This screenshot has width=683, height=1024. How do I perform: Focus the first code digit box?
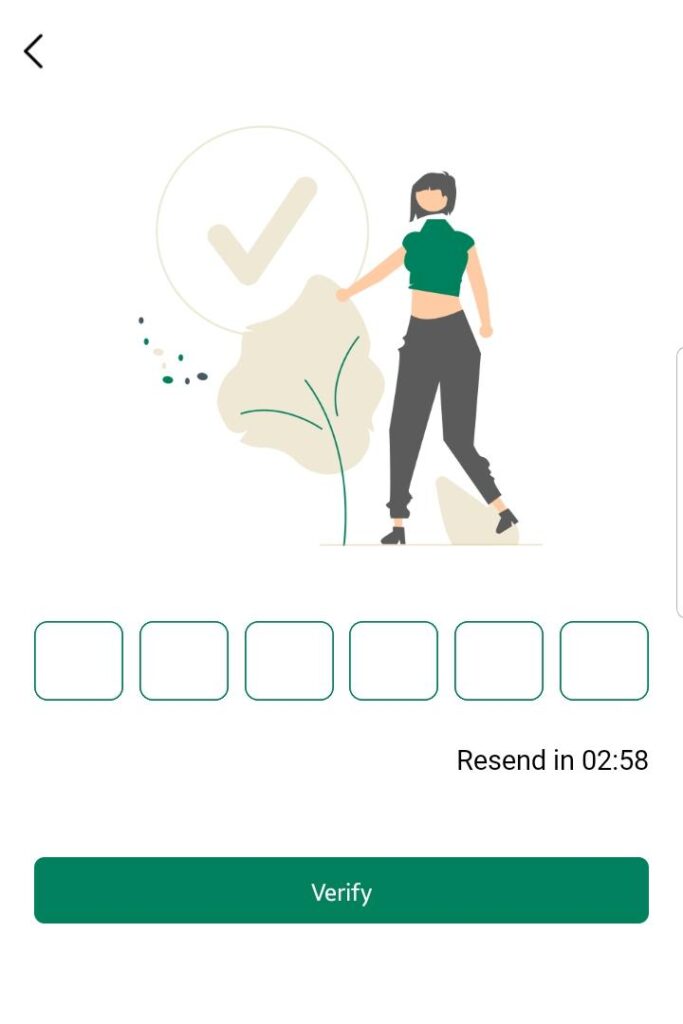(79, 661)
